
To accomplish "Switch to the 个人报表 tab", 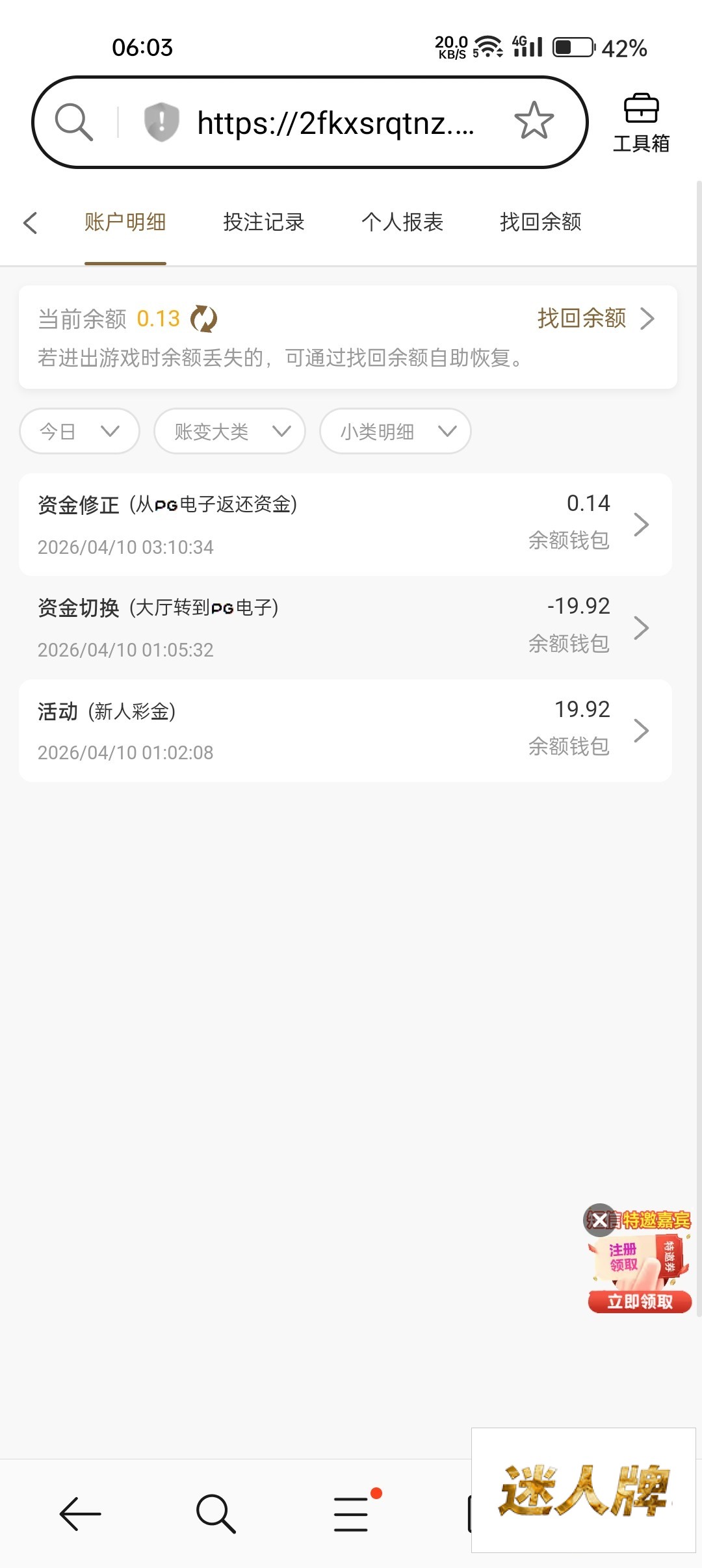I will coord(402,222).
